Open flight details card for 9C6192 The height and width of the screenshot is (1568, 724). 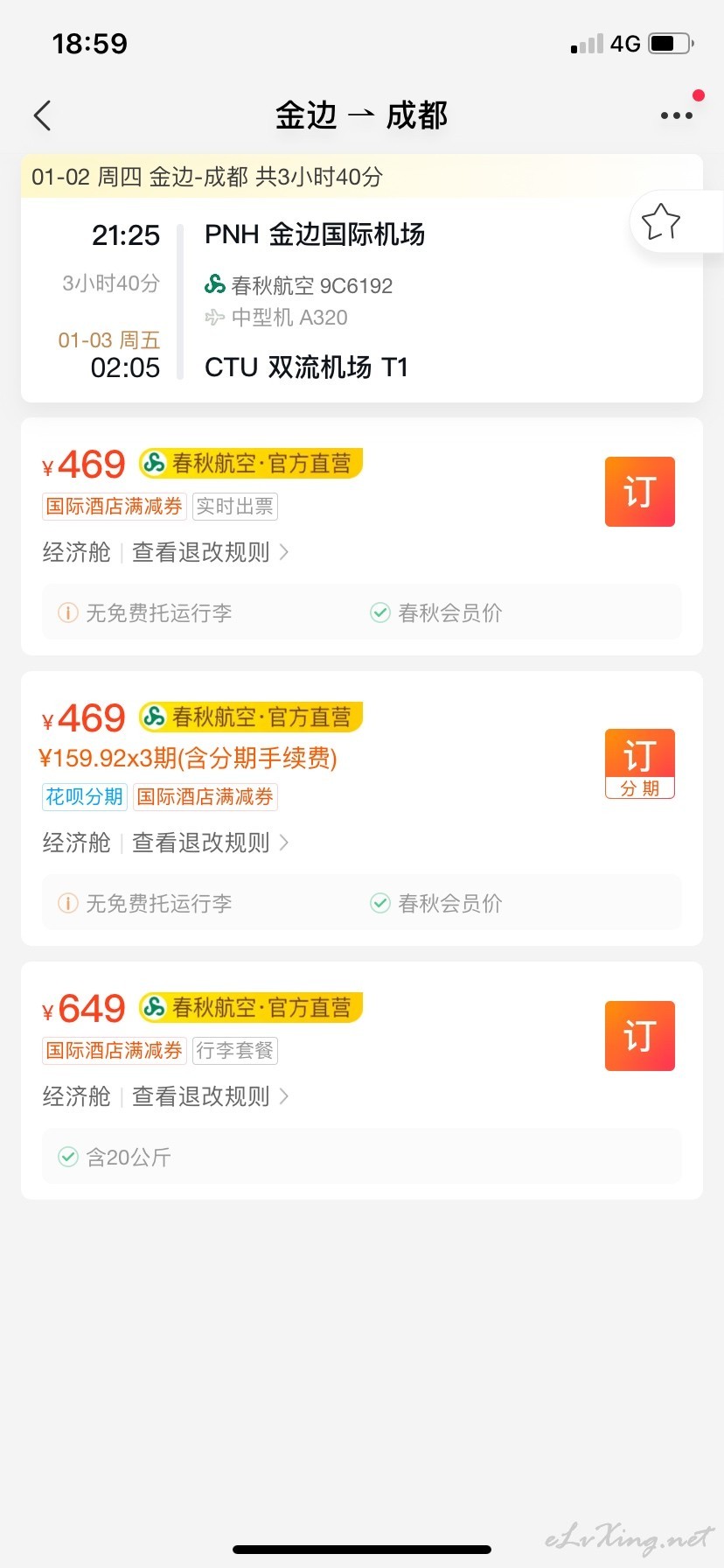362,278
